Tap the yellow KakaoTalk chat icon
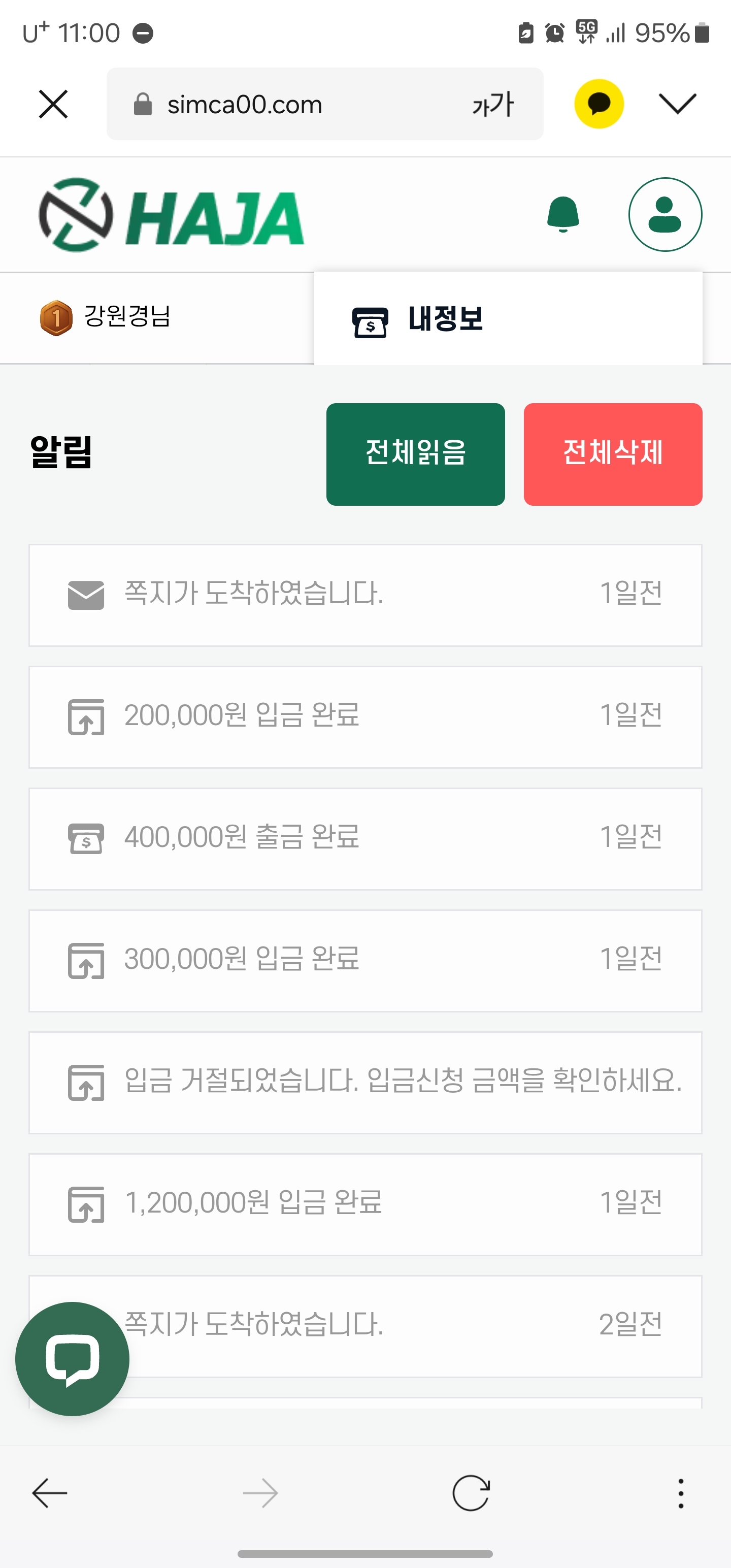731x1568 pixels. (x=599, y=104)
